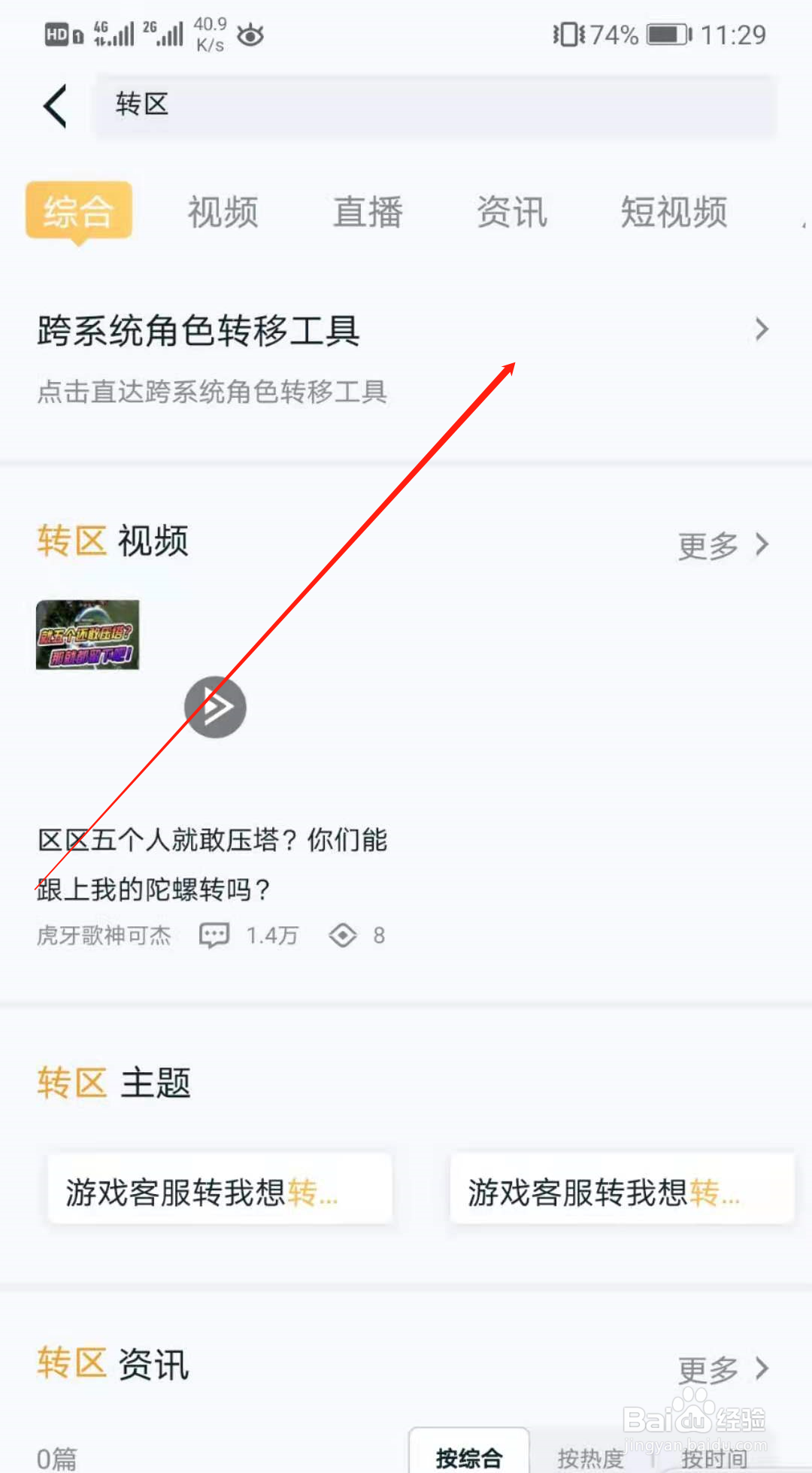Tap the vibrate mode icon in status bar
The width and height of the screenshot is (812, 1473).
coord(570,33)
